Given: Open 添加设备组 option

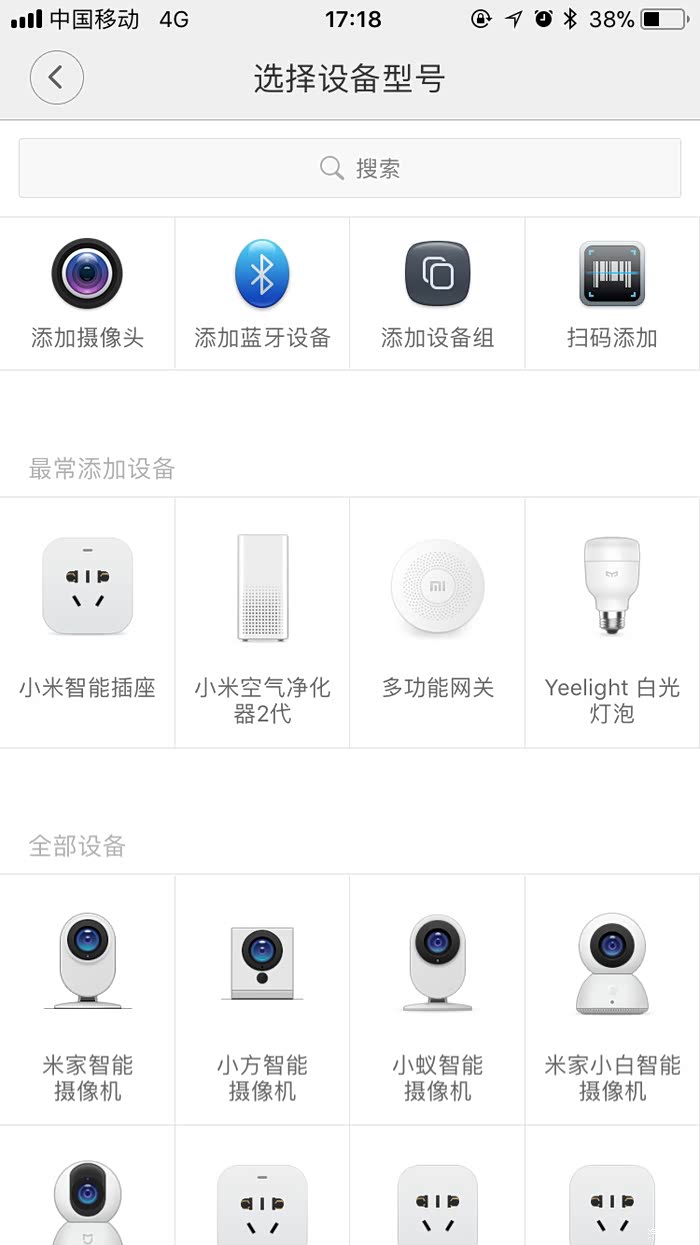Looking at the screenshot, I should [437, 293].
